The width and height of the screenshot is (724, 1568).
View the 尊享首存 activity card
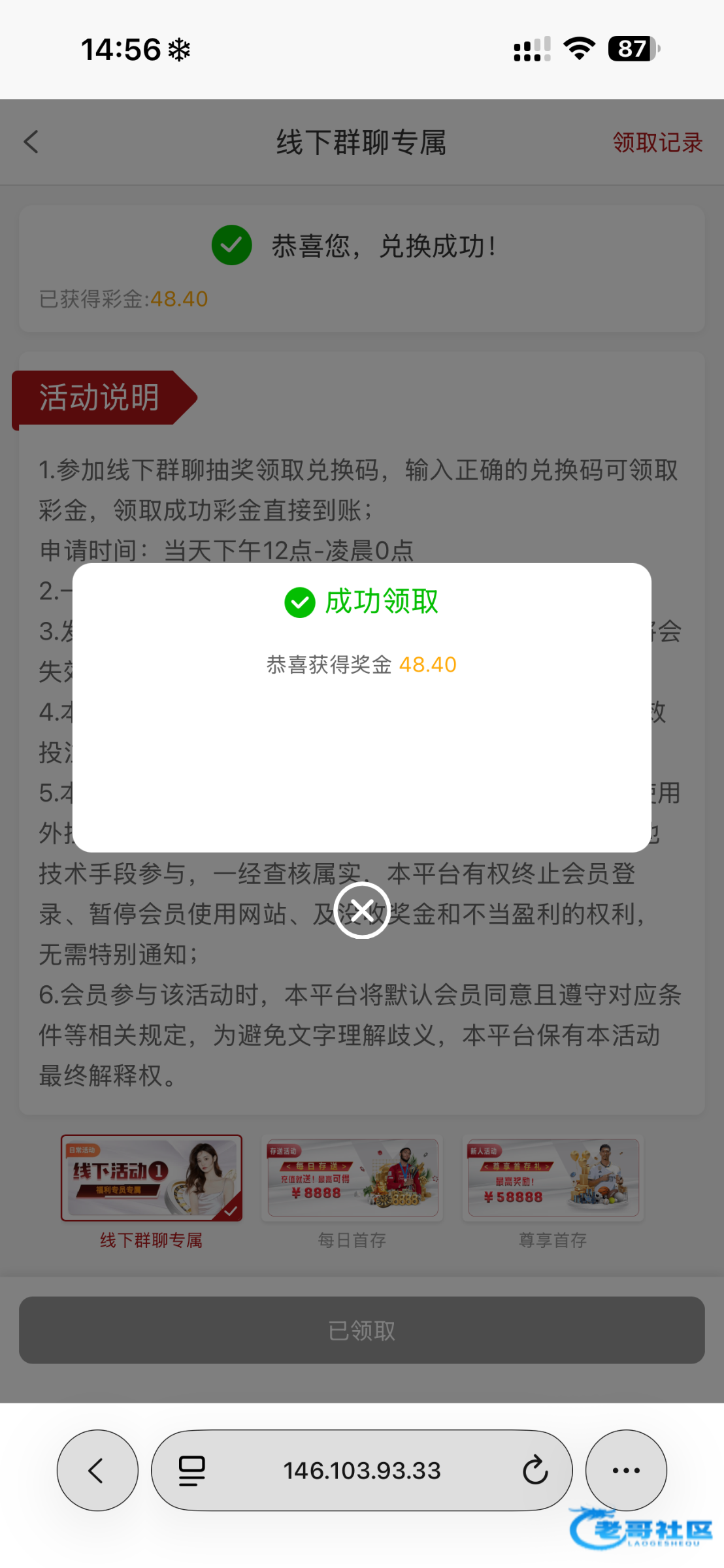(x=553, y=1178)
